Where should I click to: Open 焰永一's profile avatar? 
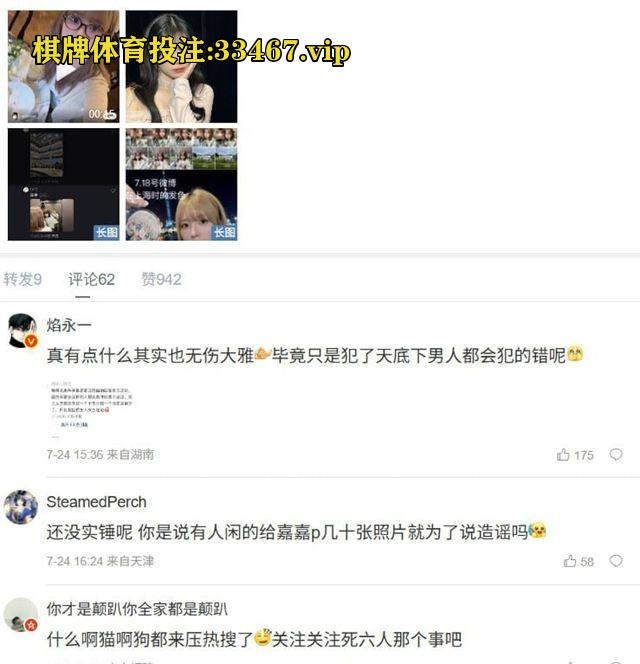coord(22,330)
